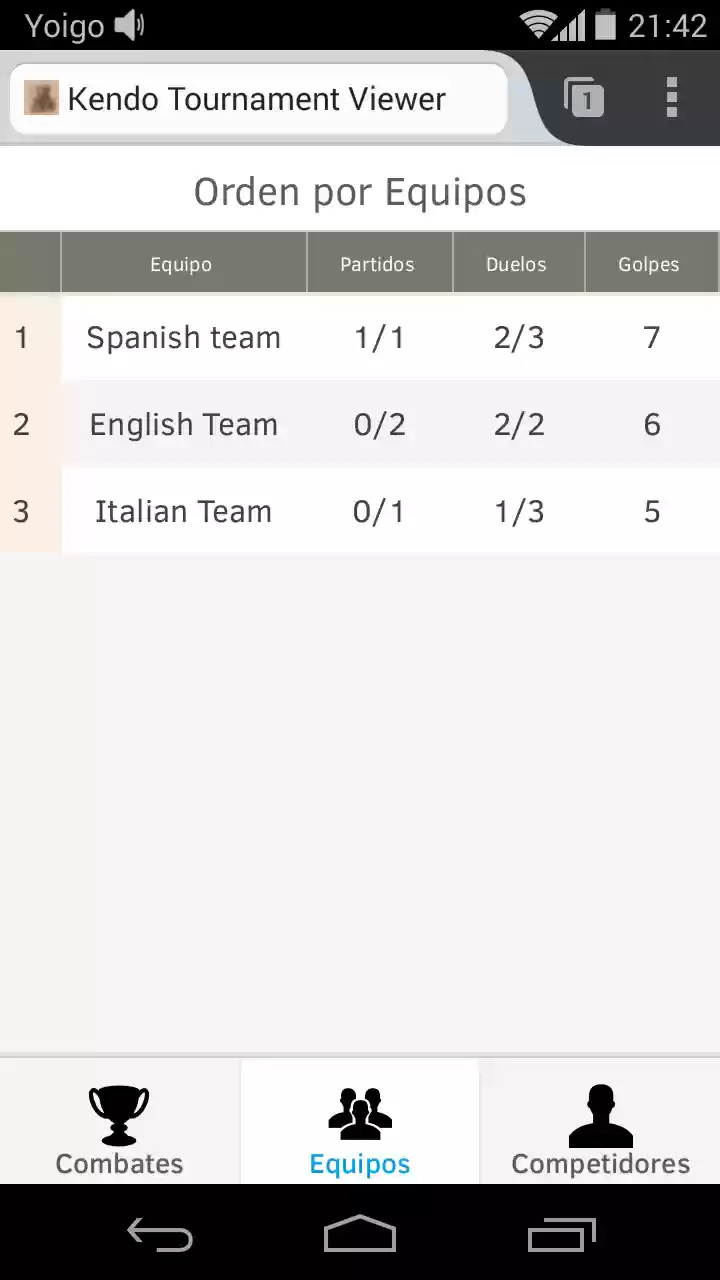Viewport: 720px width, 1280px height.
Task: Sort by the Duelos column
Action: coord(518,263)
